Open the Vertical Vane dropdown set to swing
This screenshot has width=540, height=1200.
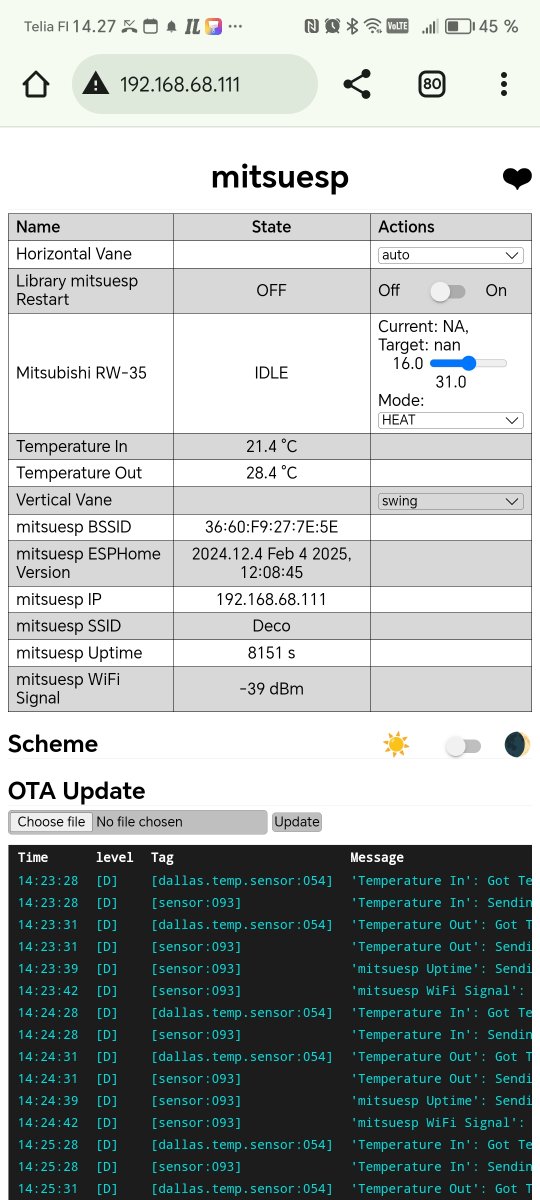coord(451,501)
